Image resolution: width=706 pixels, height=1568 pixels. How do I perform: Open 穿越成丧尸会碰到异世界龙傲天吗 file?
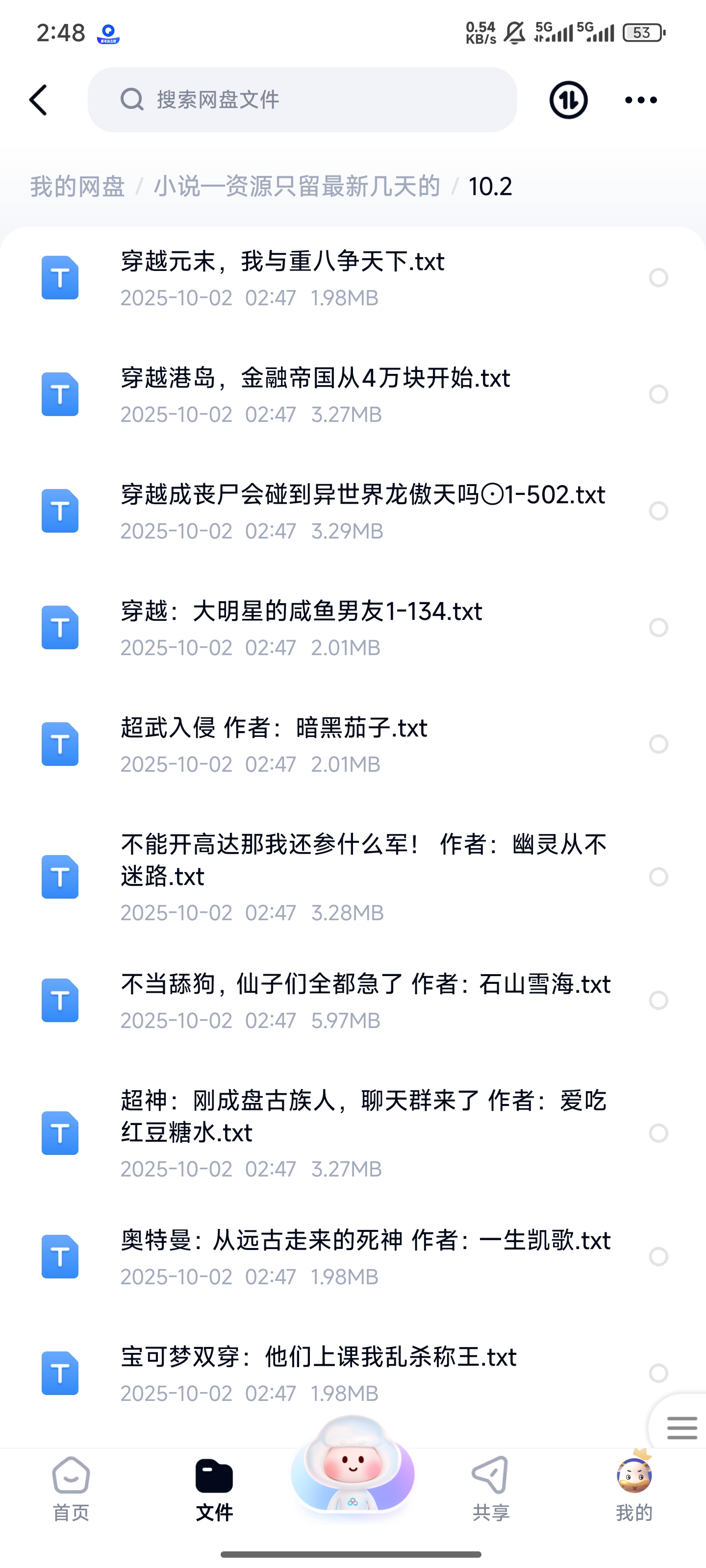click(362, 495)
